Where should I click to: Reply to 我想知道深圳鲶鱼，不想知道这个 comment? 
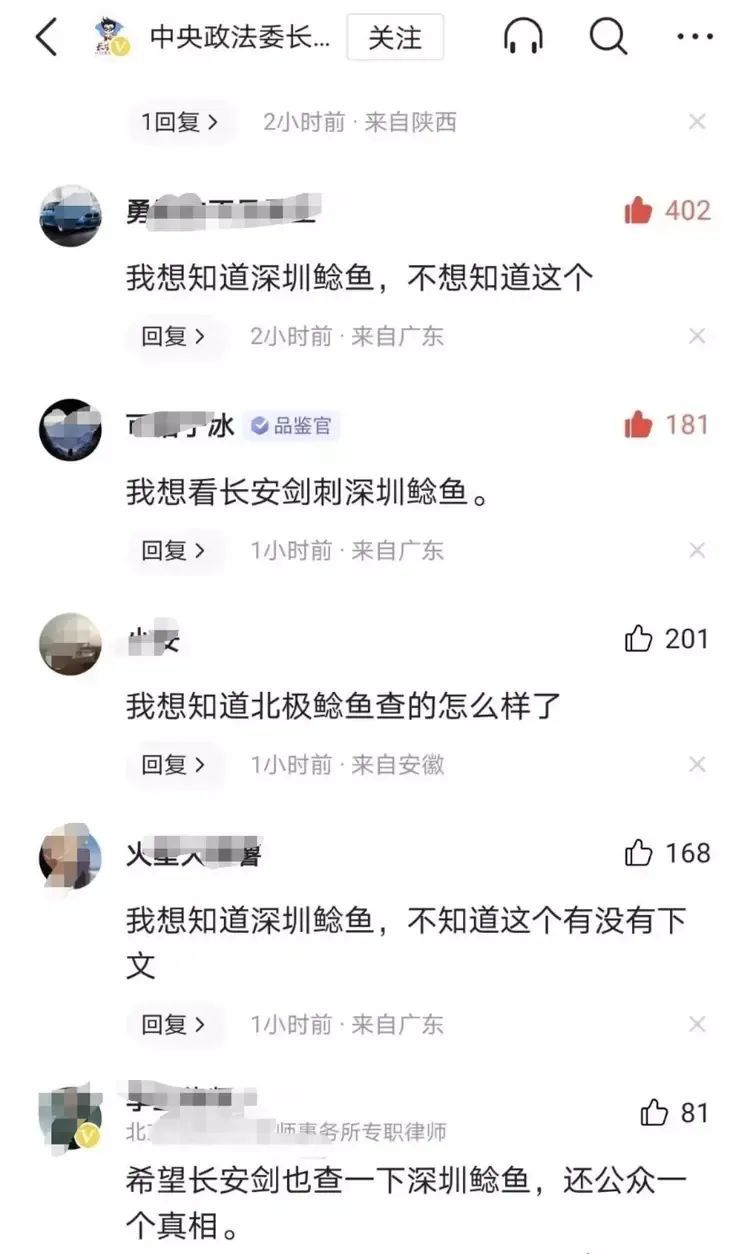(174, 336)
